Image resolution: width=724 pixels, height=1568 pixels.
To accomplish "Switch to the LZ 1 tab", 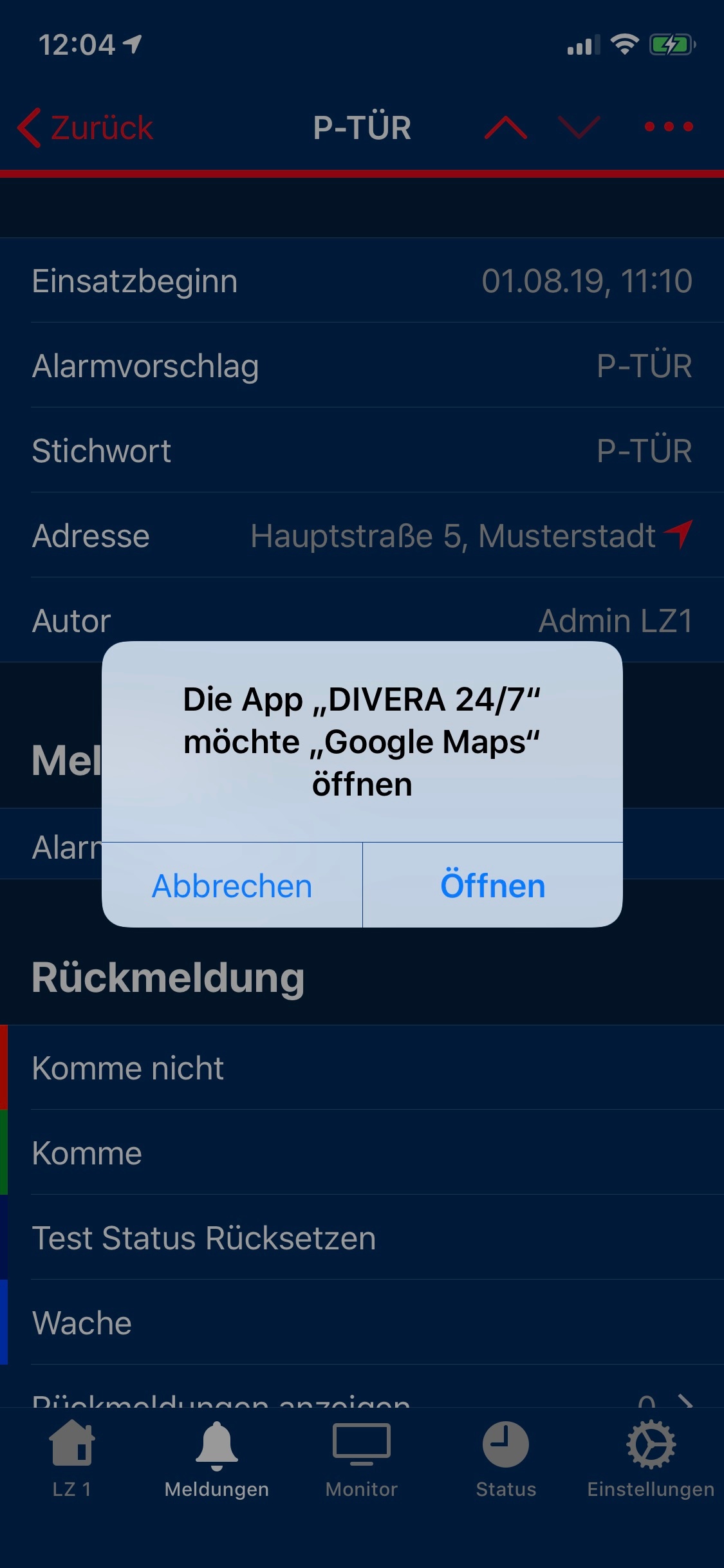I will pos(72,1459).
